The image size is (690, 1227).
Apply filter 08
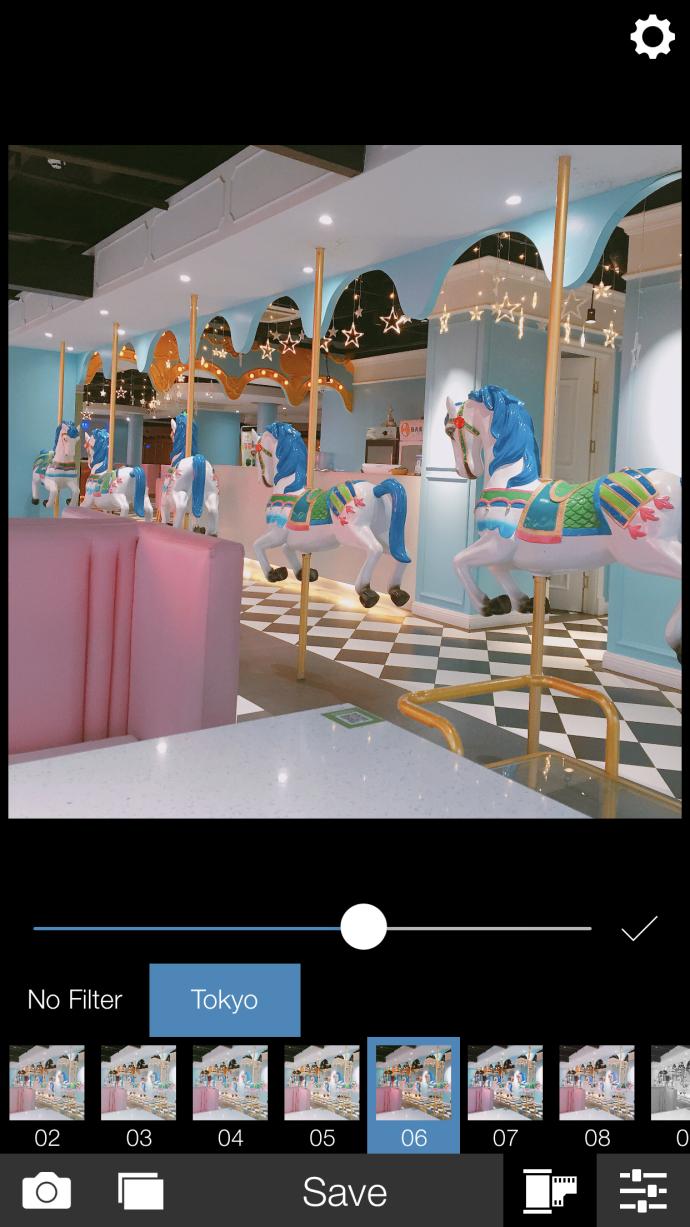pos(597,1095)
